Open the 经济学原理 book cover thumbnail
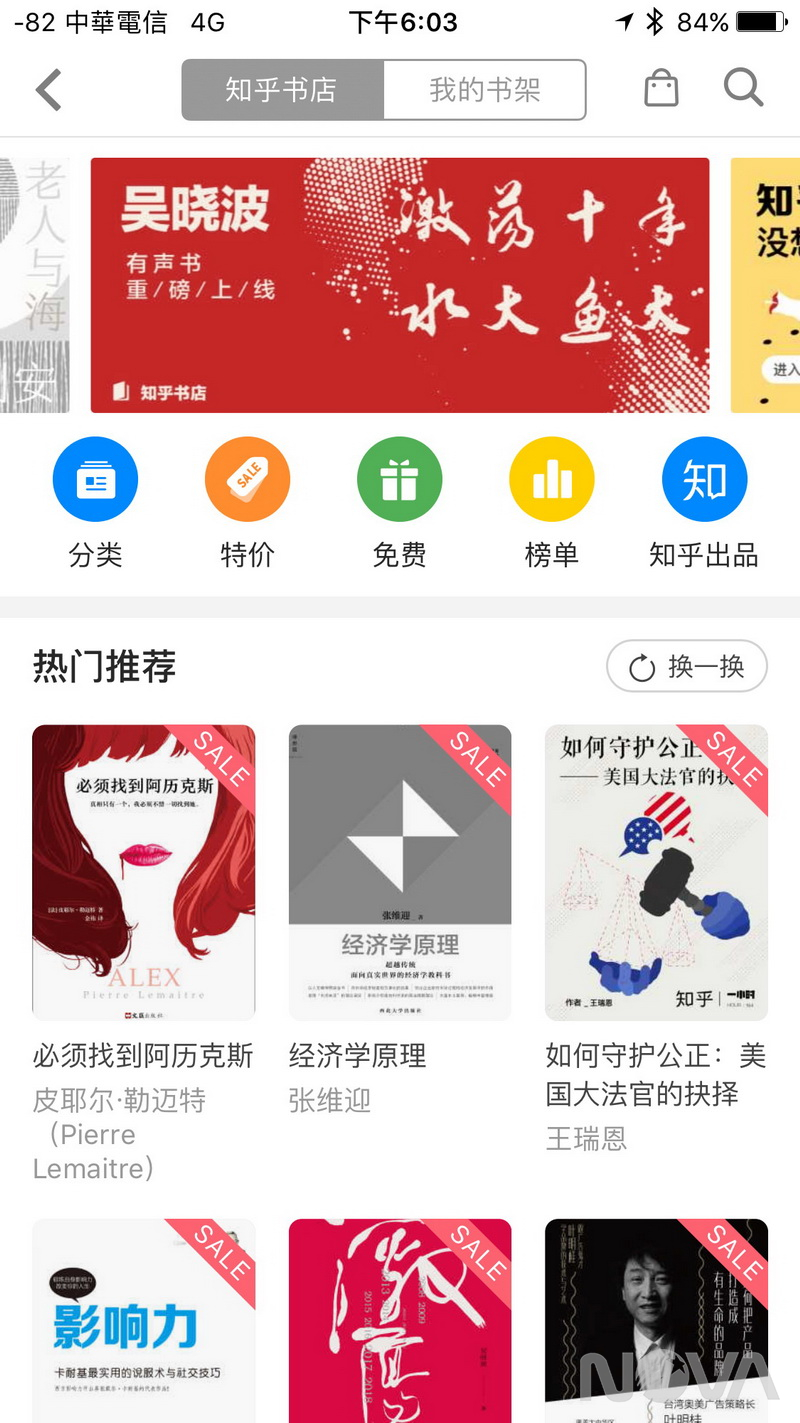 click(400, 872)
